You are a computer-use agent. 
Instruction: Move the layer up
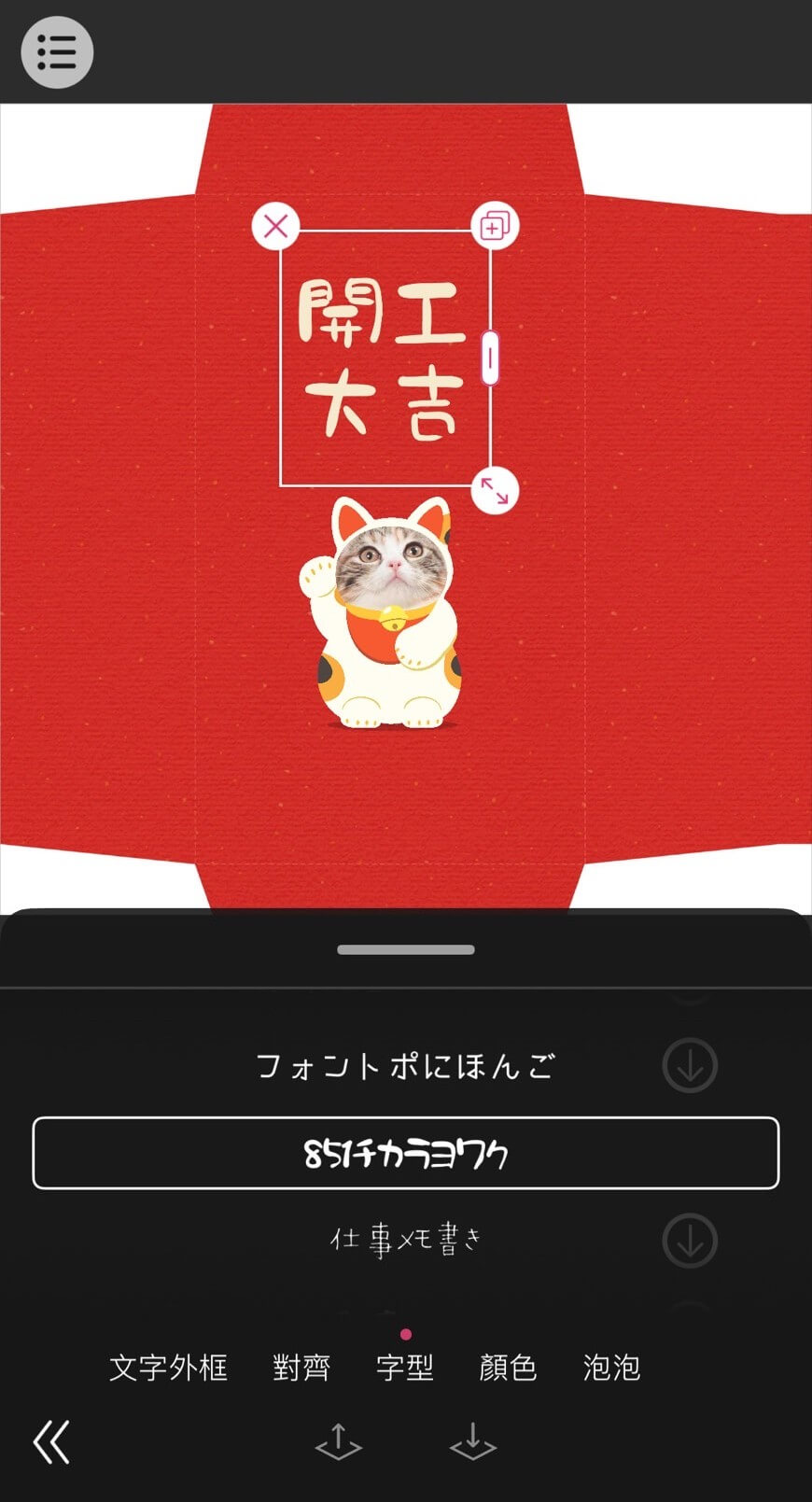point(338,1441)
